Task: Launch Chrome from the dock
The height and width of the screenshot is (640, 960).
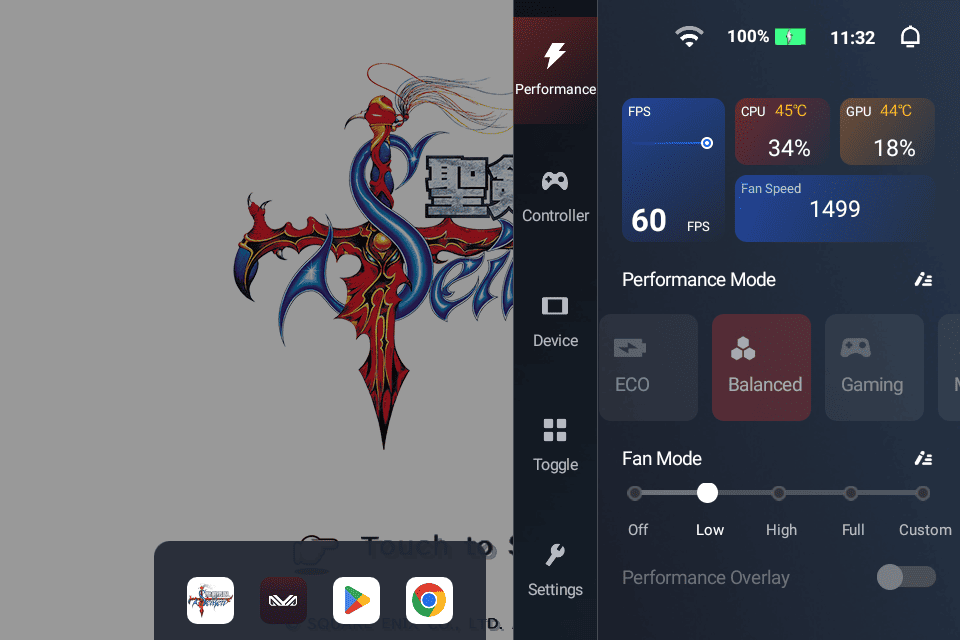Action: 429,600
